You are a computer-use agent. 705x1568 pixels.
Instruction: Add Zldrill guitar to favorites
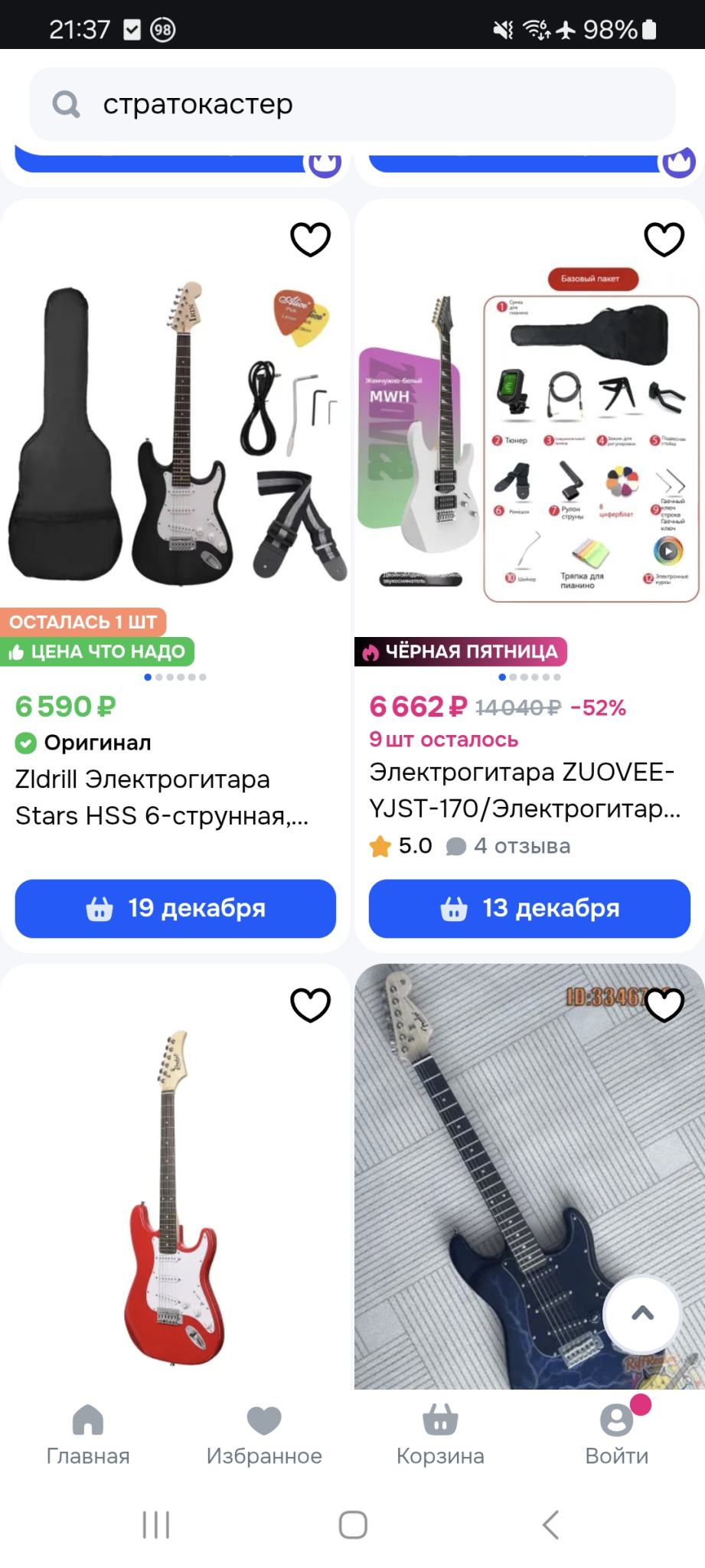(310, 239)
